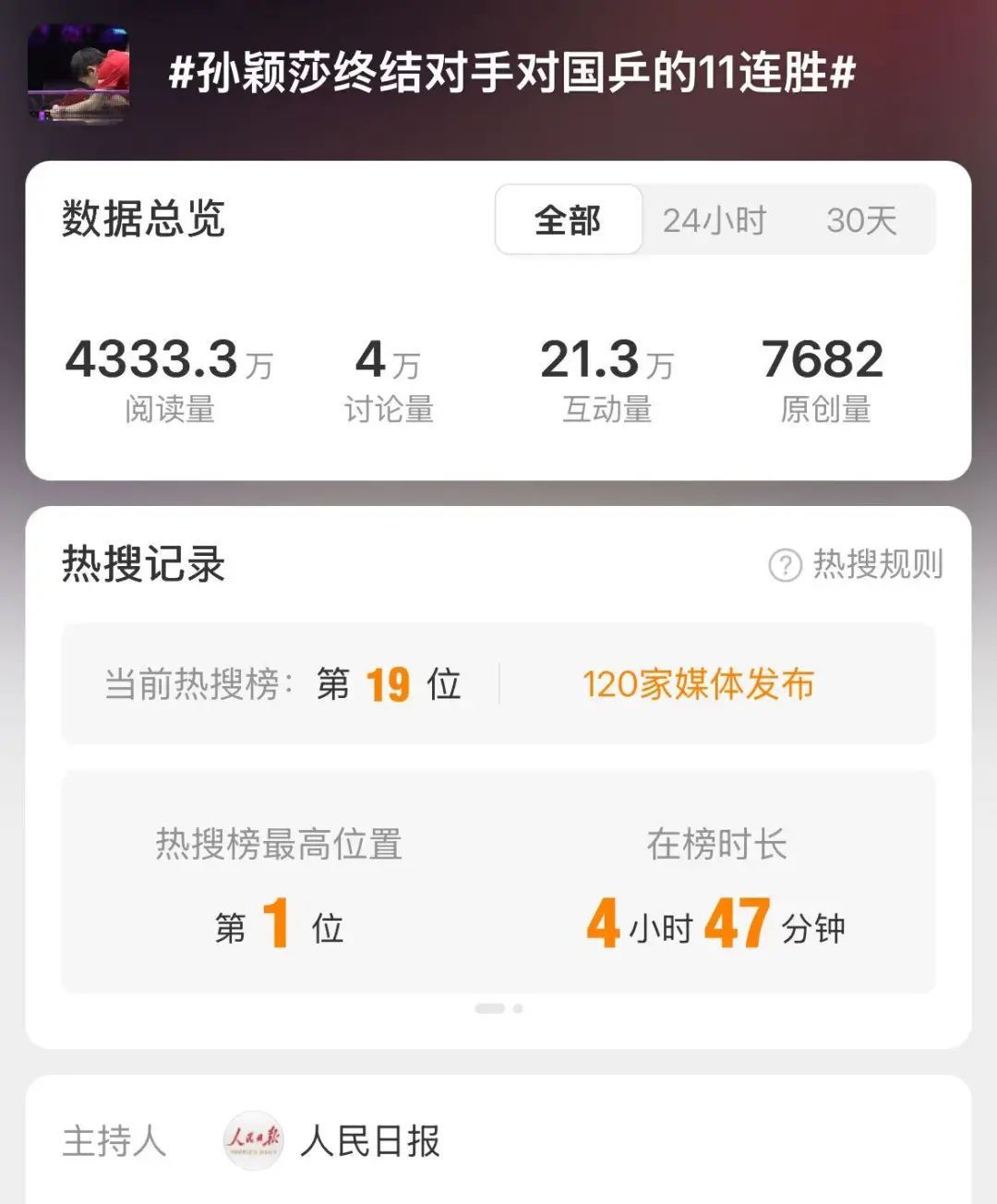View the 120家媒体发布 list
The image size is (997, 1204).
[698, 684]
